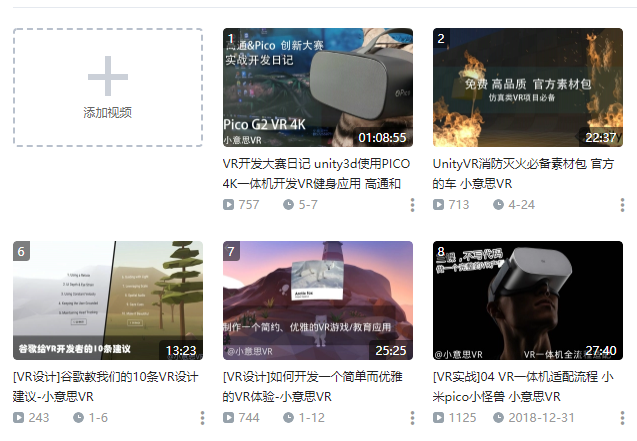
Task: Open the UnityVR消防灭火素材包 video
Action: [527, 88]
